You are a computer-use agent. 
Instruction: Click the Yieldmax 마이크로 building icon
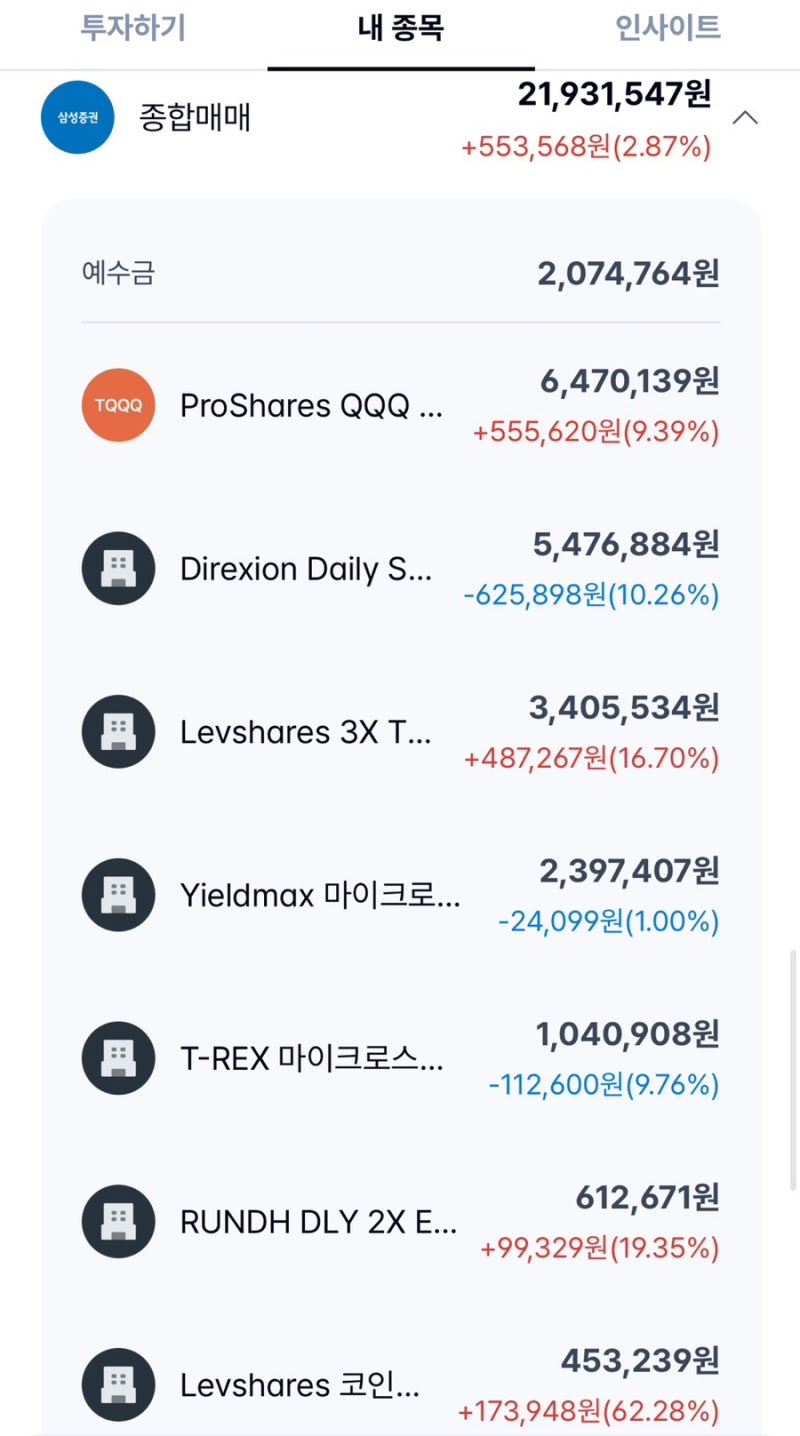pyautogui.click(x=118, y=894)
